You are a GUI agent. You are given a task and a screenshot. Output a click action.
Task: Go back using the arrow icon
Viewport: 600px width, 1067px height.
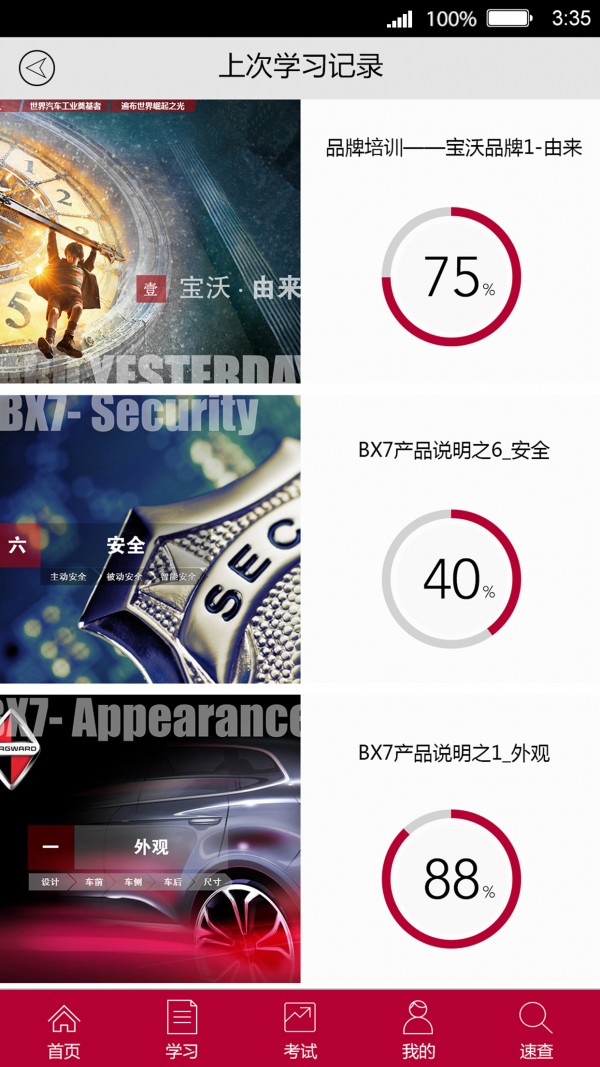[37, 68]
